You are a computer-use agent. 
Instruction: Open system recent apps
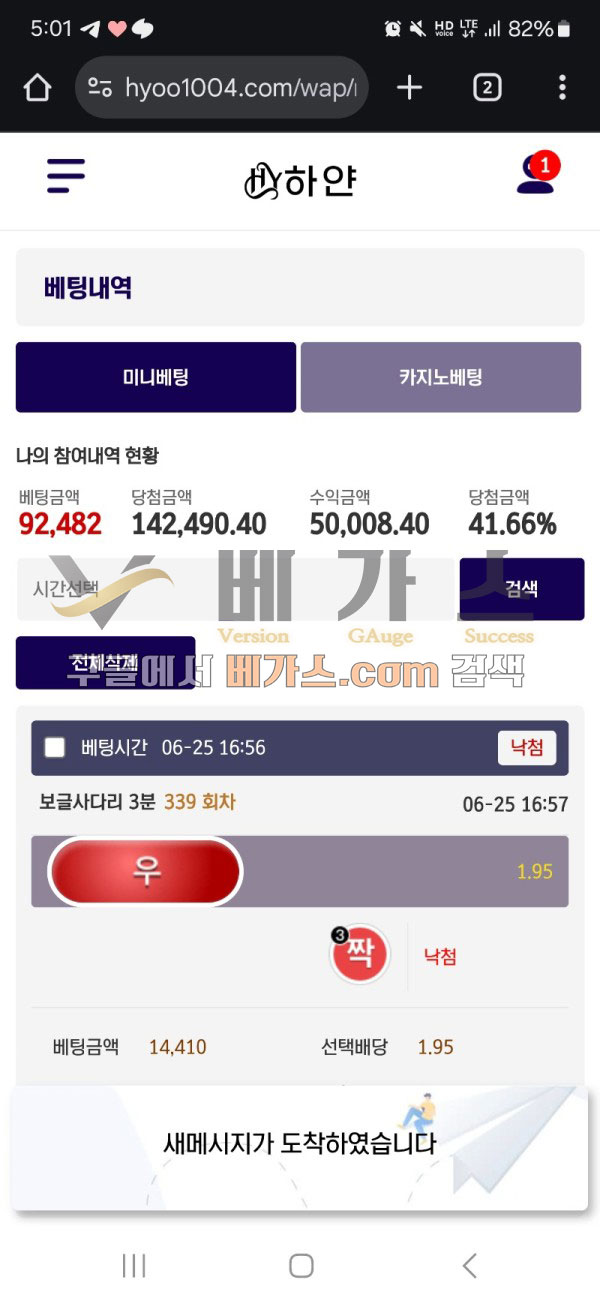pos(133,1265)
